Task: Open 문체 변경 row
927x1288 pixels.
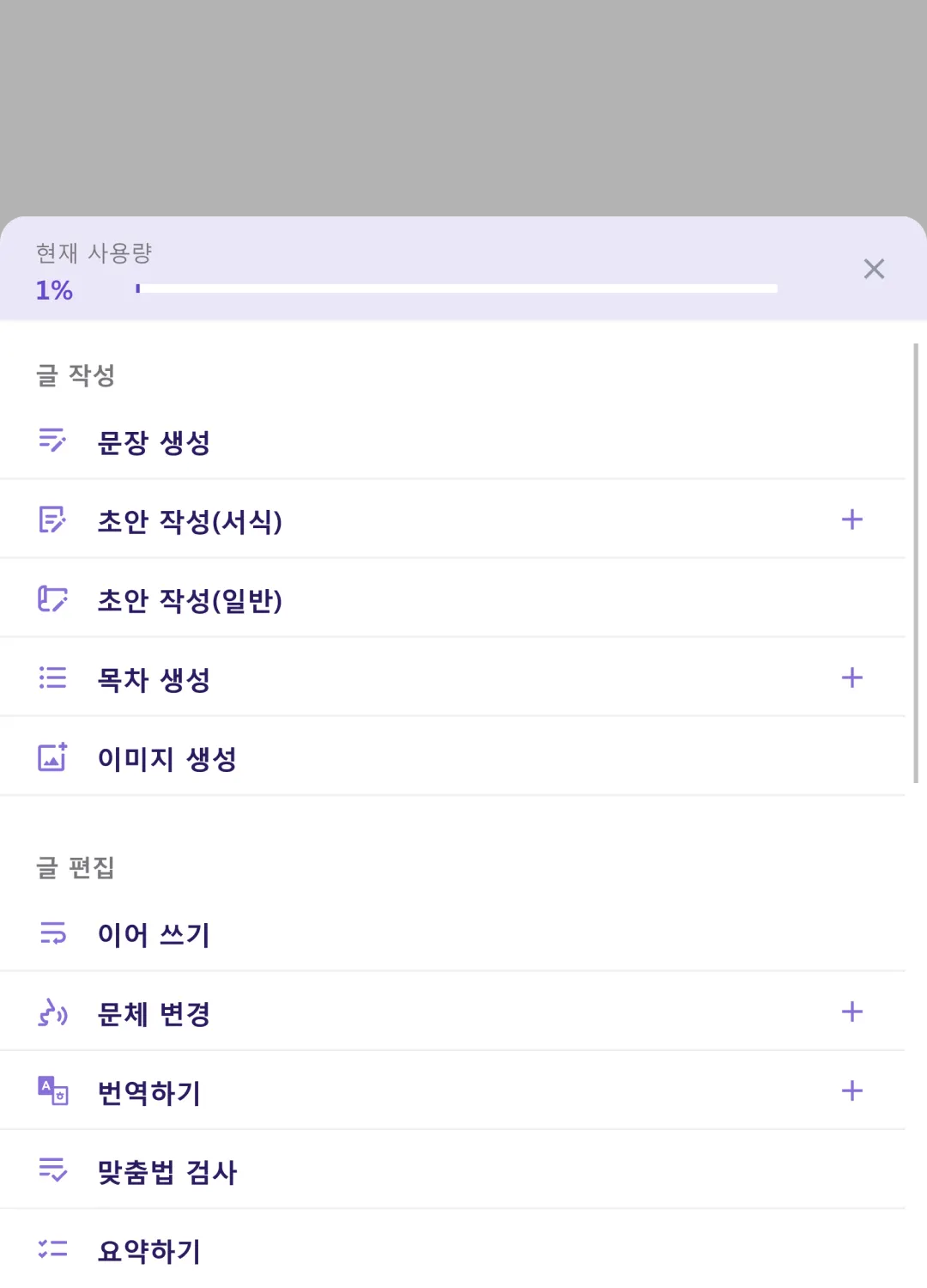Action: [x=154, y=1013]
